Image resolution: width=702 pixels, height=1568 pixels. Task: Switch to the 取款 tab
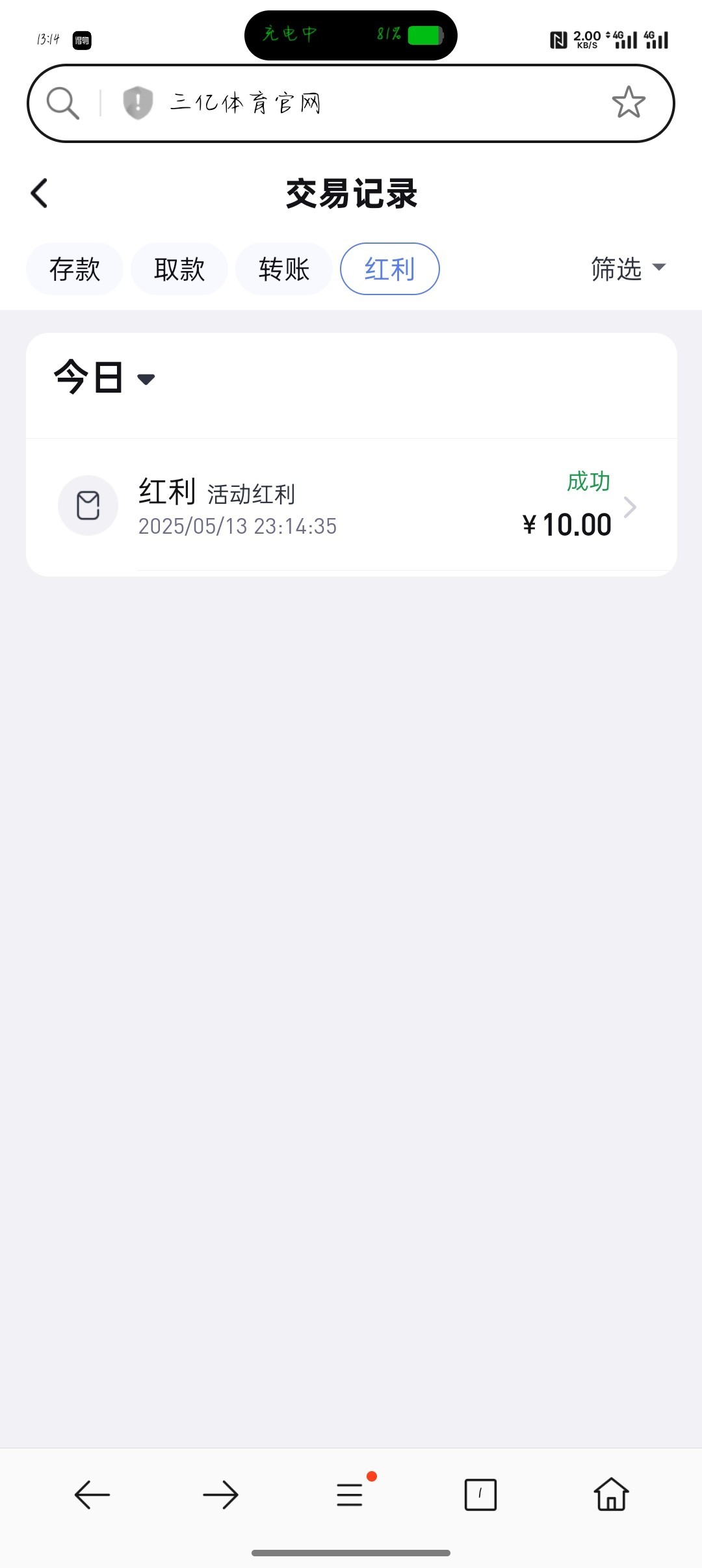pyautogui.click(x=179, y=268)
